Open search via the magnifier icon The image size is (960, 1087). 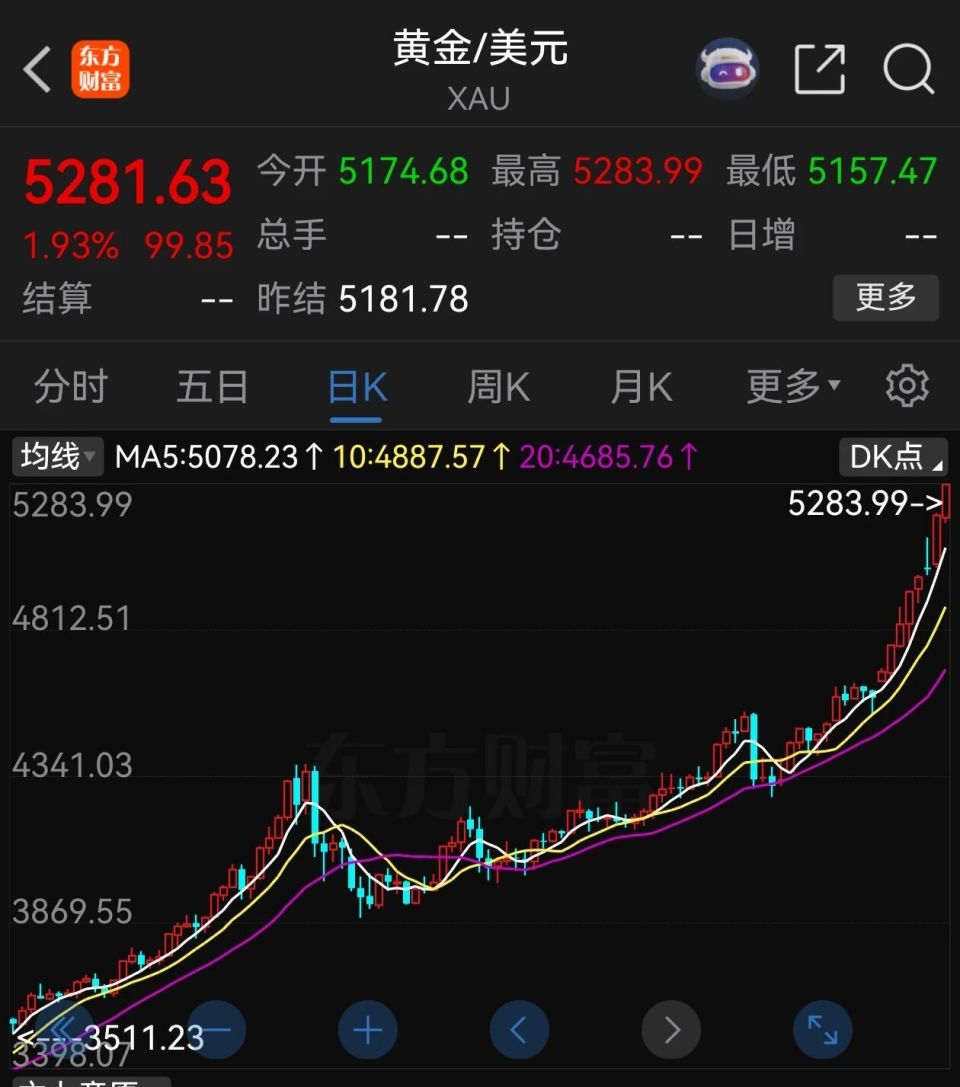908,67
